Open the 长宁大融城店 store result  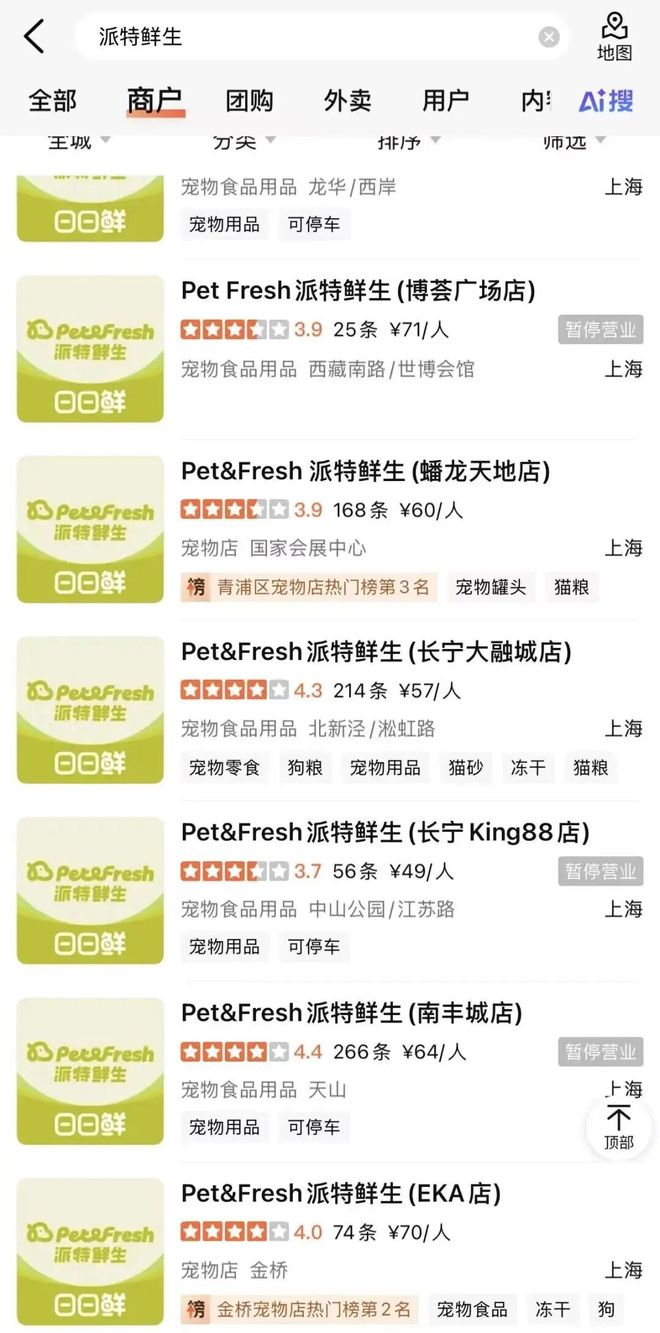(x=376, y=652)
